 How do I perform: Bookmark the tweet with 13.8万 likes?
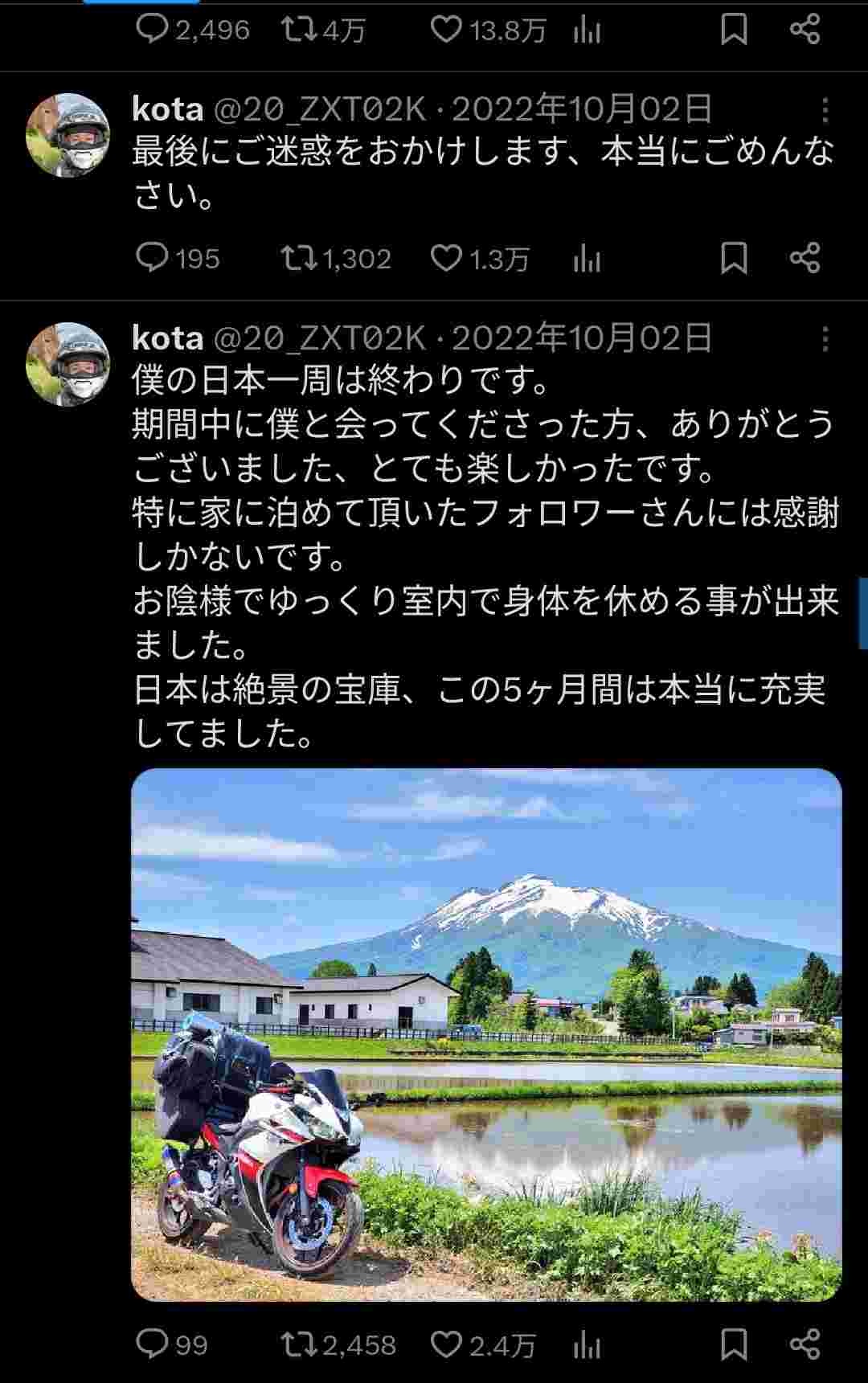click(734, 30)
